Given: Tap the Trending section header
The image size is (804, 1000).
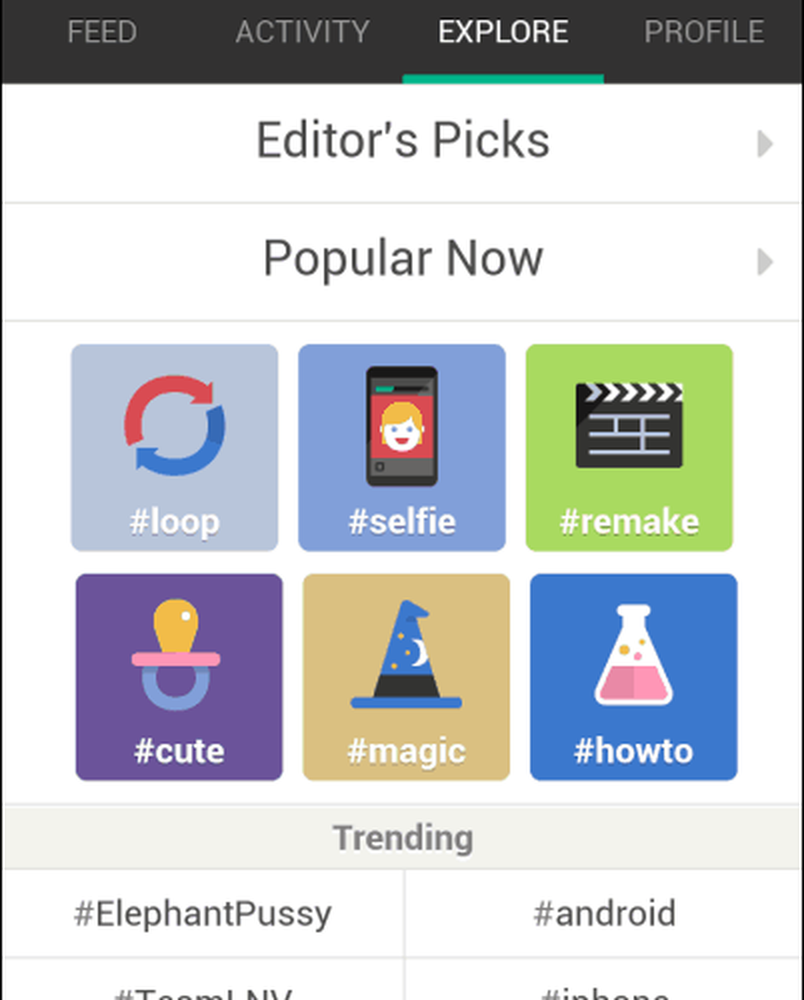Looking at the screenshot, I should click(402, 837).
